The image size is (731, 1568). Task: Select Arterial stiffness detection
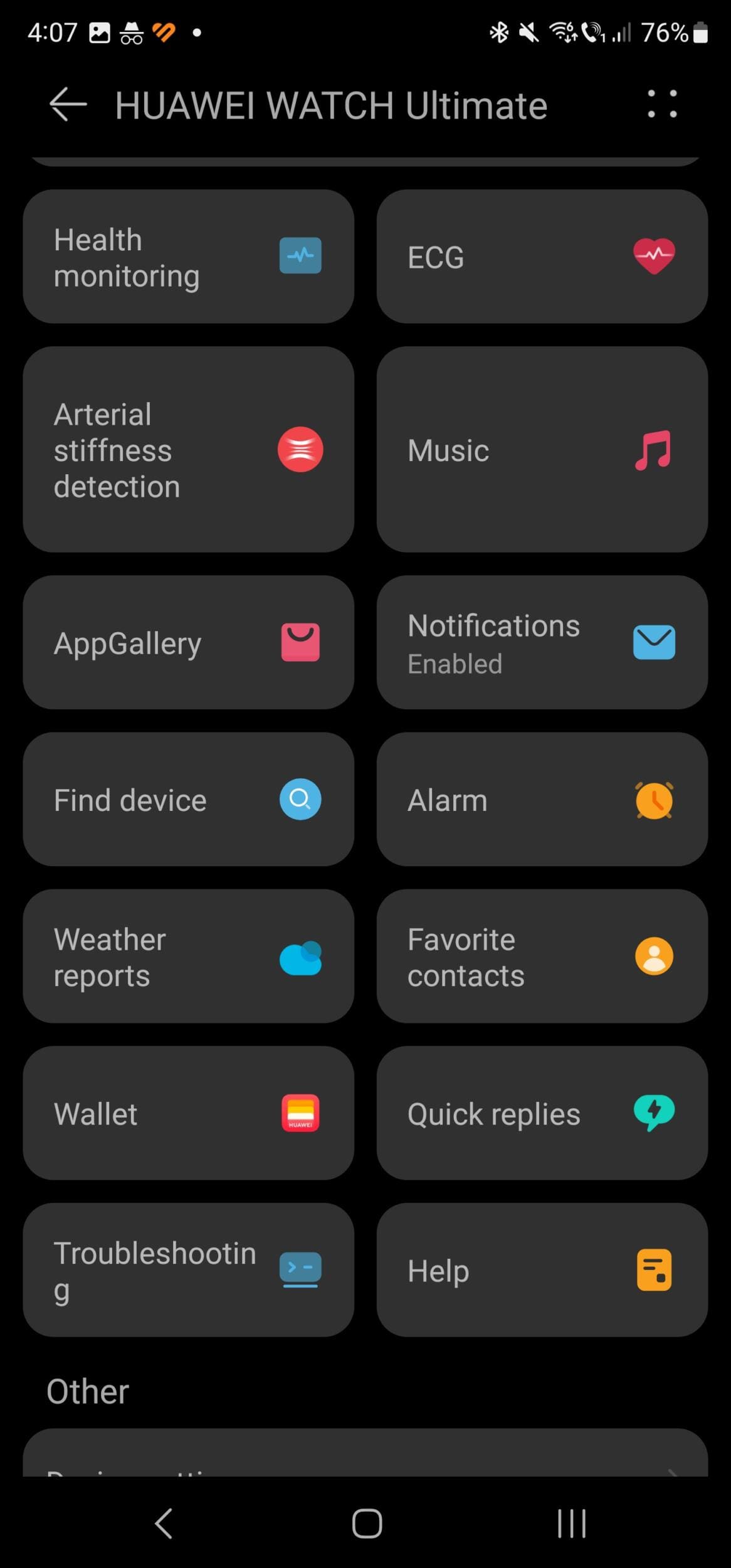point(188,449)
